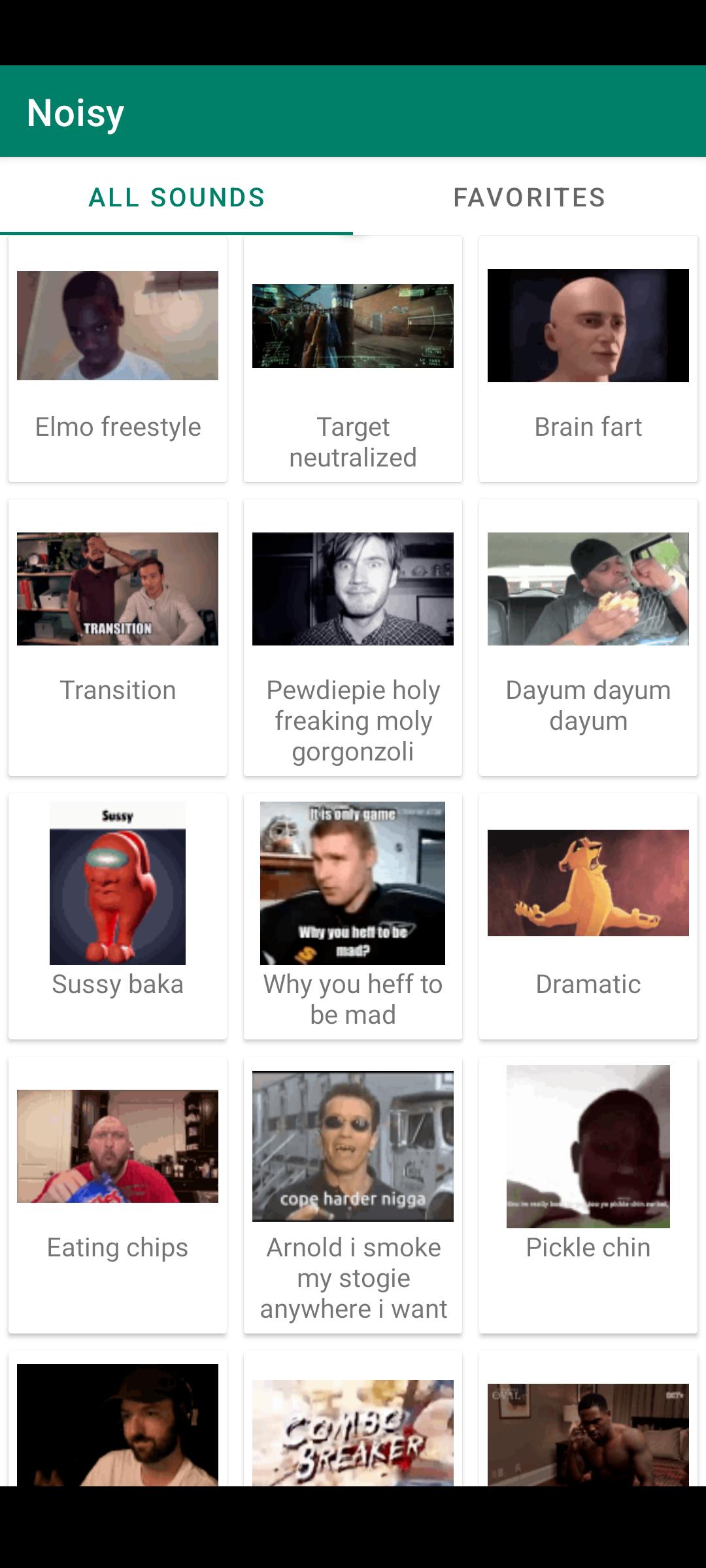Image resolution: width=706 pixels, height=1568 pixels.
Task: Play Arnold i smoke my stogie sound
Action: tap(353, 1195)
